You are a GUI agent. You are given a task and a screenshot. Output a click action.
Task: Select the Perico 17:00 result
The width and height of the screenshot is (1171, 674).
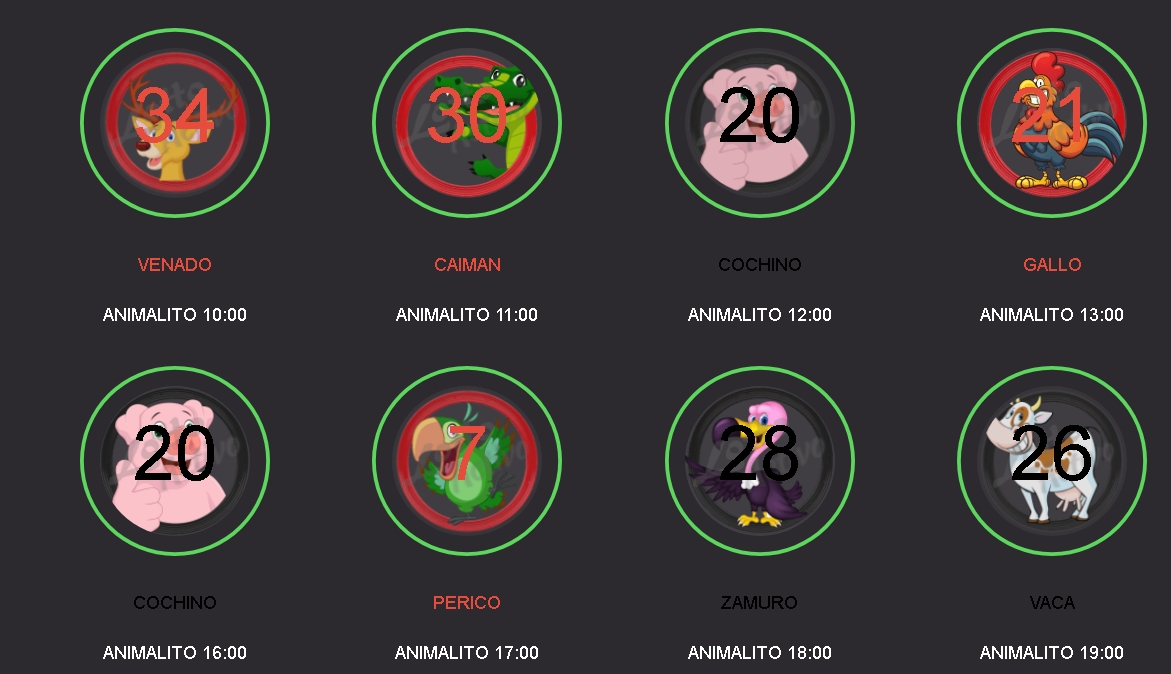pyautogui.click(x=467, y=461)
